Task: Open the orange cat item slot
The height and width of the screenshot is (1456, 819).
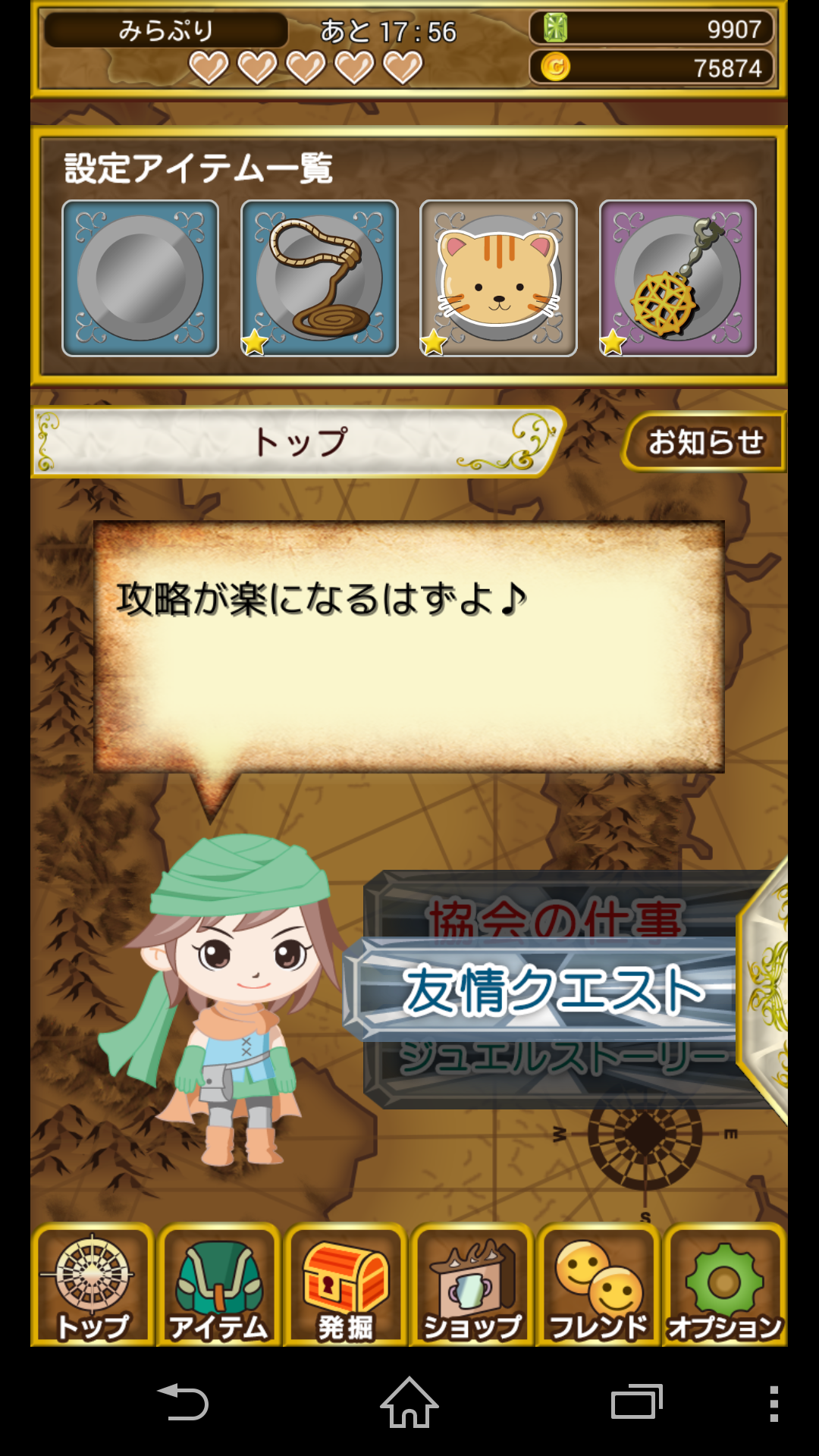Action: (498, 278)
